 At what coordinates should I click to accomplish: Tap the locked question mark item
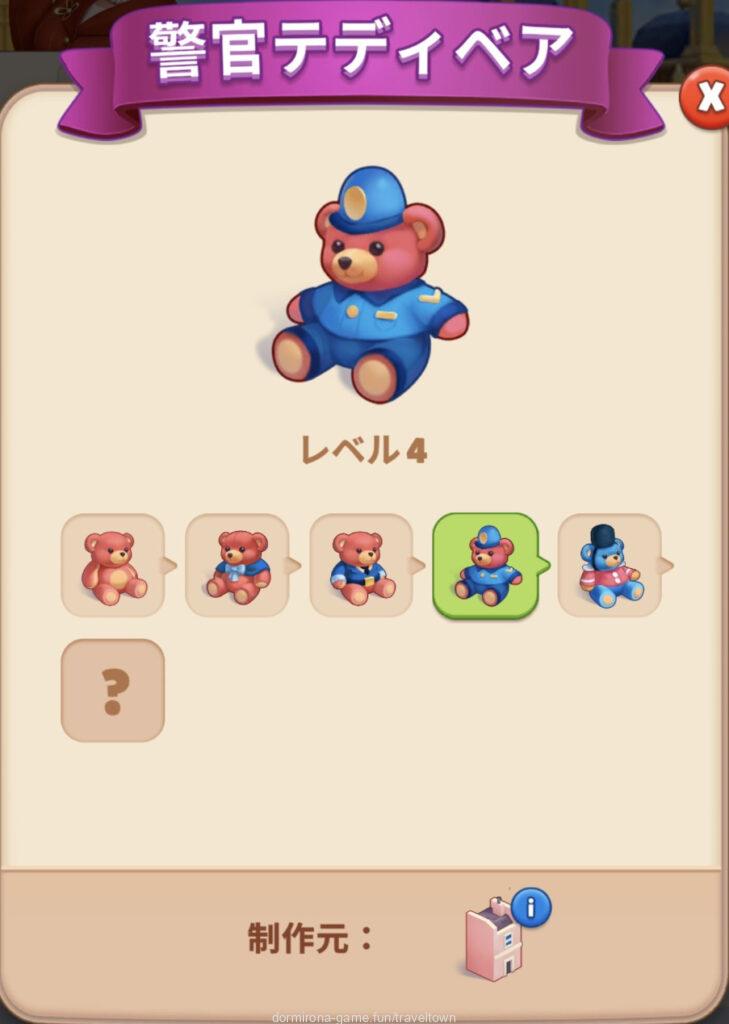point(113,691)
